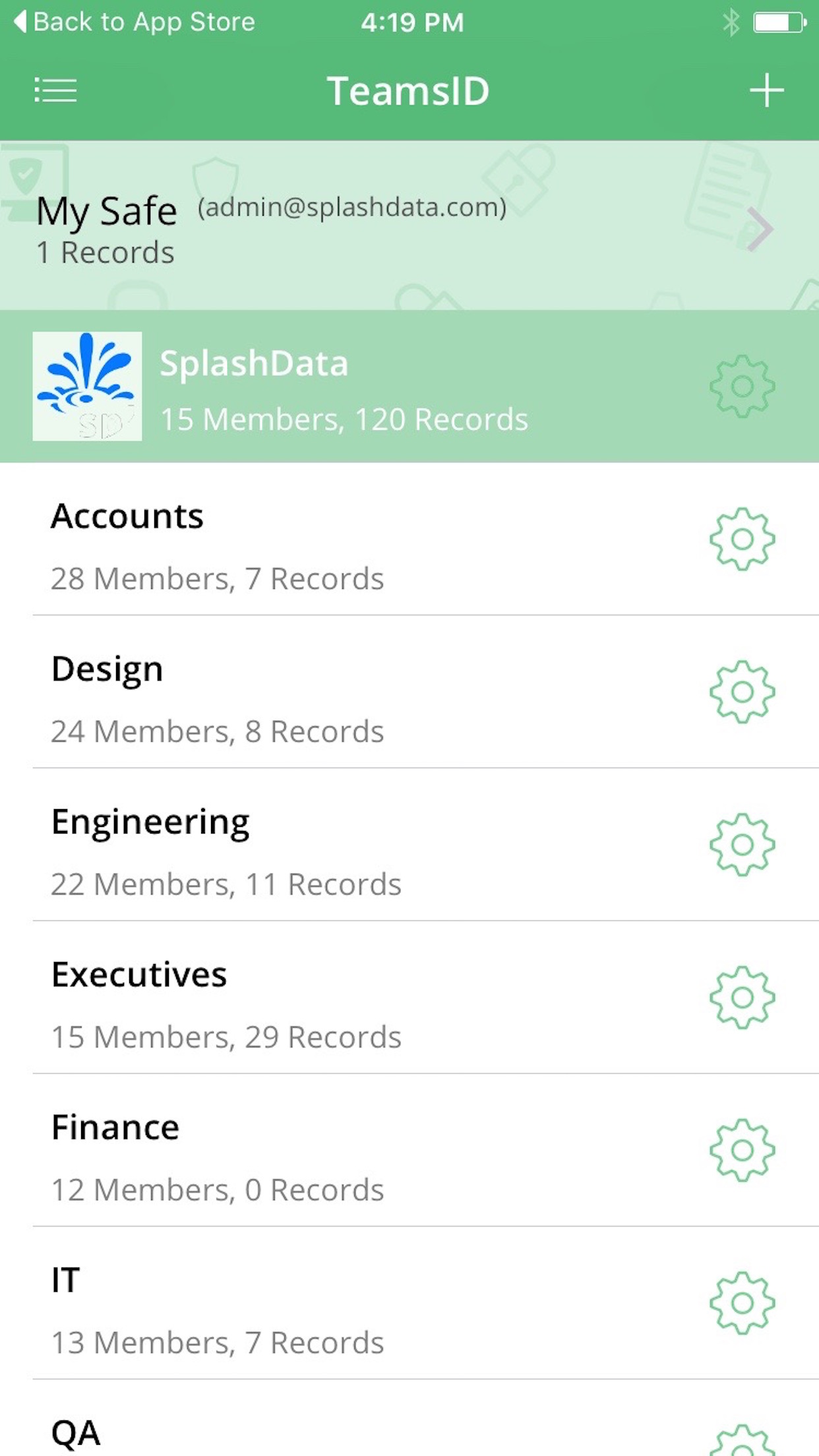Open SplashData organization settings gear
Viewport: 819px width, 1456px height.
pyautogui.click(x=742, y=386)
